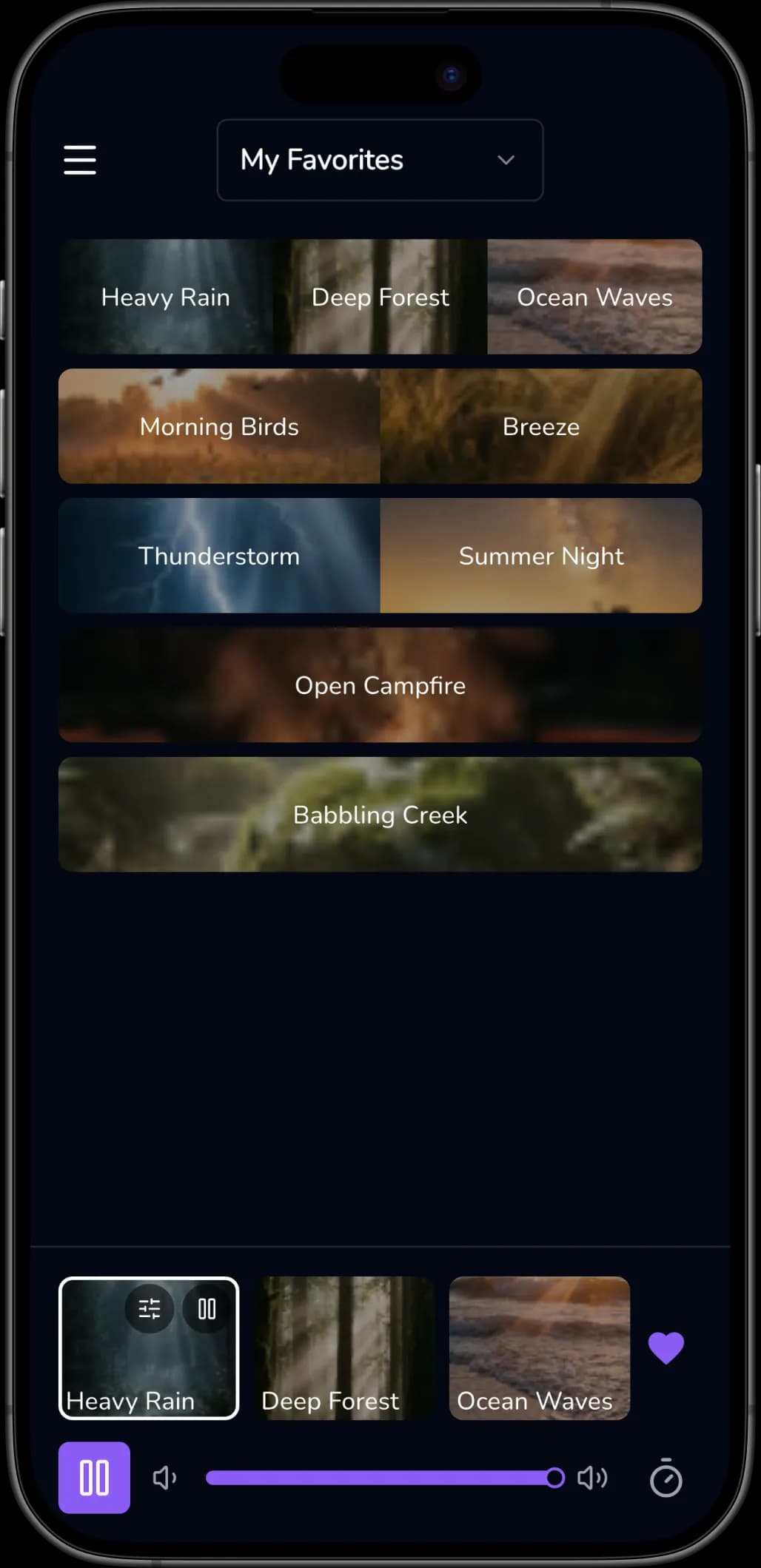This screenshot has height=1568, width=761.
Task: Pause Heavy Rain on its player card
Action: click(207, 1309)
